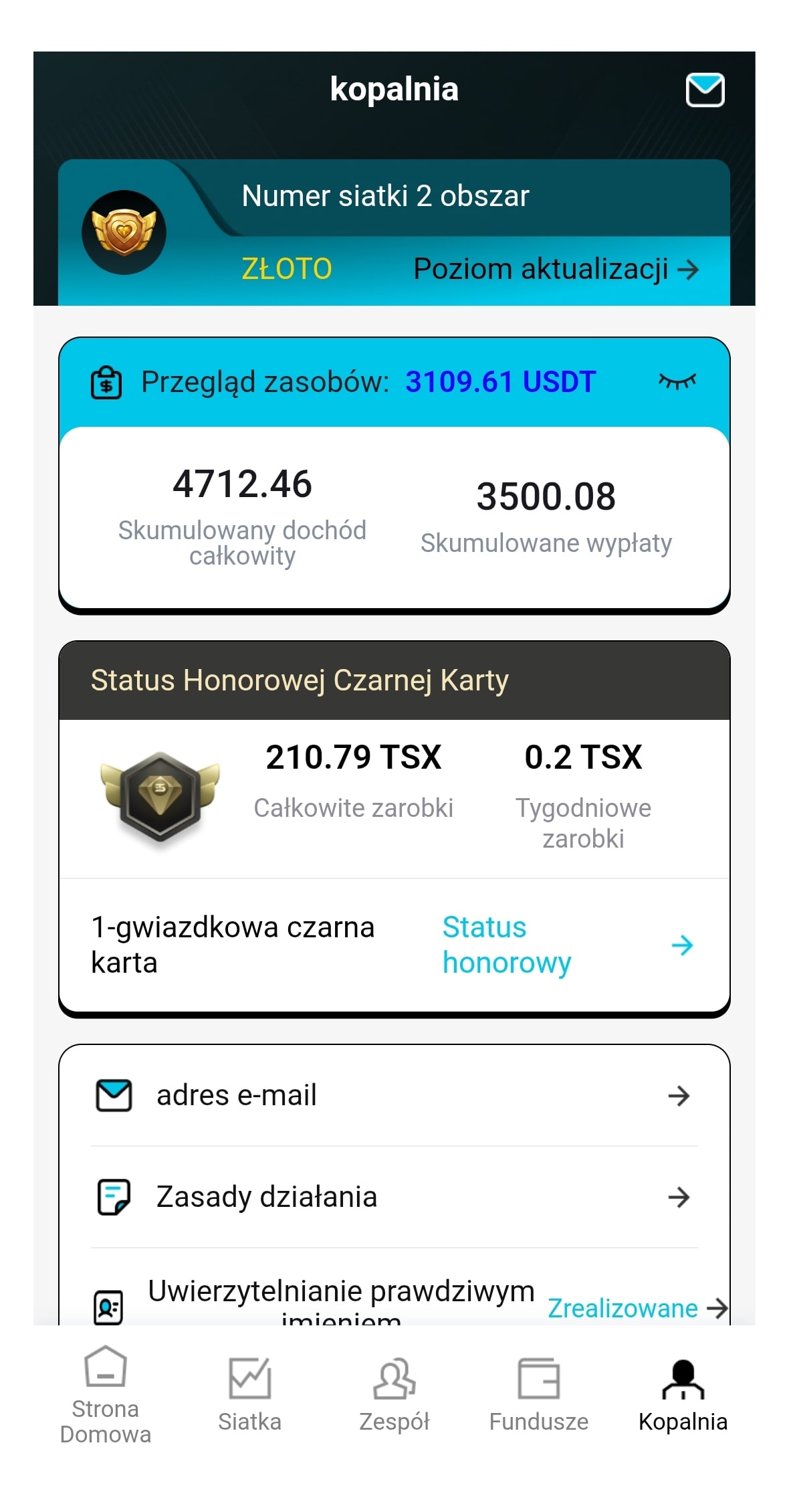Open Zasady działania rules
Image resolution: width=789 pixels, height=1512 pixels.
pyautogui.click(x=394, y=1197)
